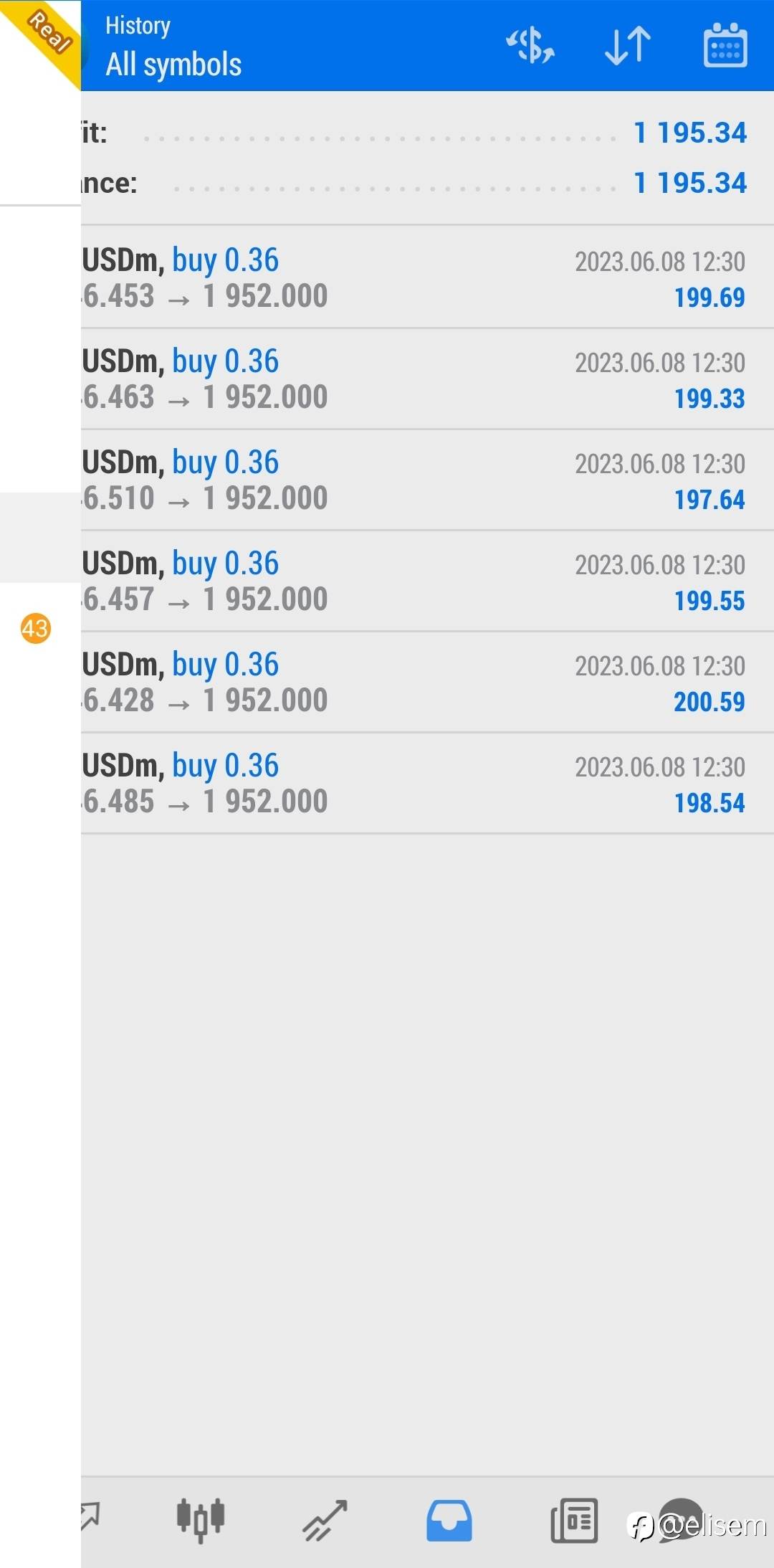Open the trade with profit 198.54

click(427, 784)
